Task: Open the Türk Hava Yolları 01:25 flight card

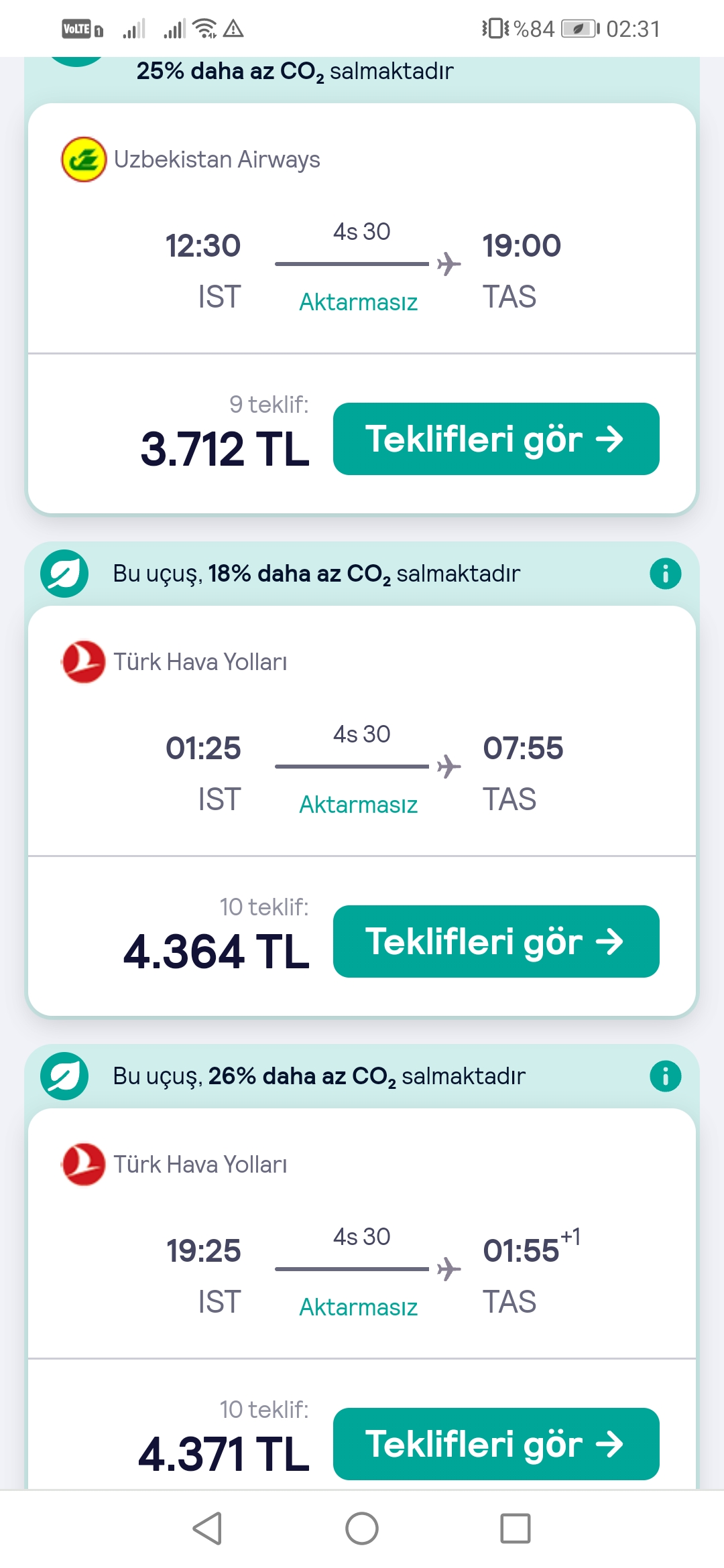Action: pyautogui.click(x=362, y=731)
